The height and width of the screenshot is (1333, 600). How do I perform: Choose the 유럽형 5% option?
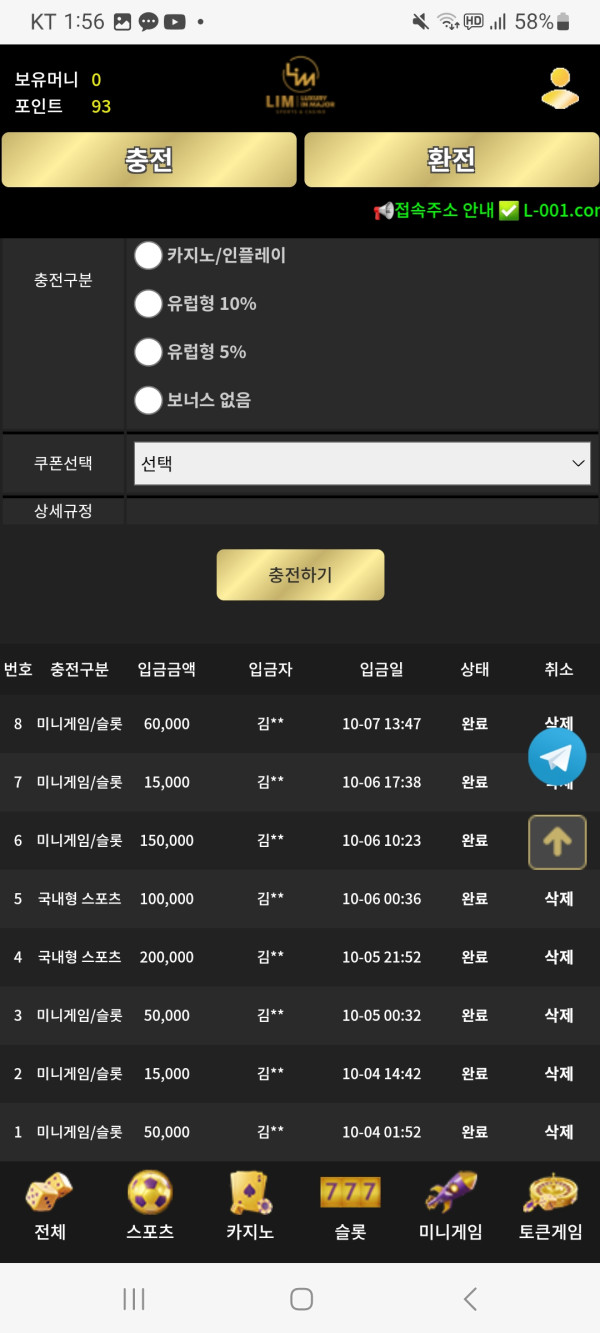click(149, 352)
